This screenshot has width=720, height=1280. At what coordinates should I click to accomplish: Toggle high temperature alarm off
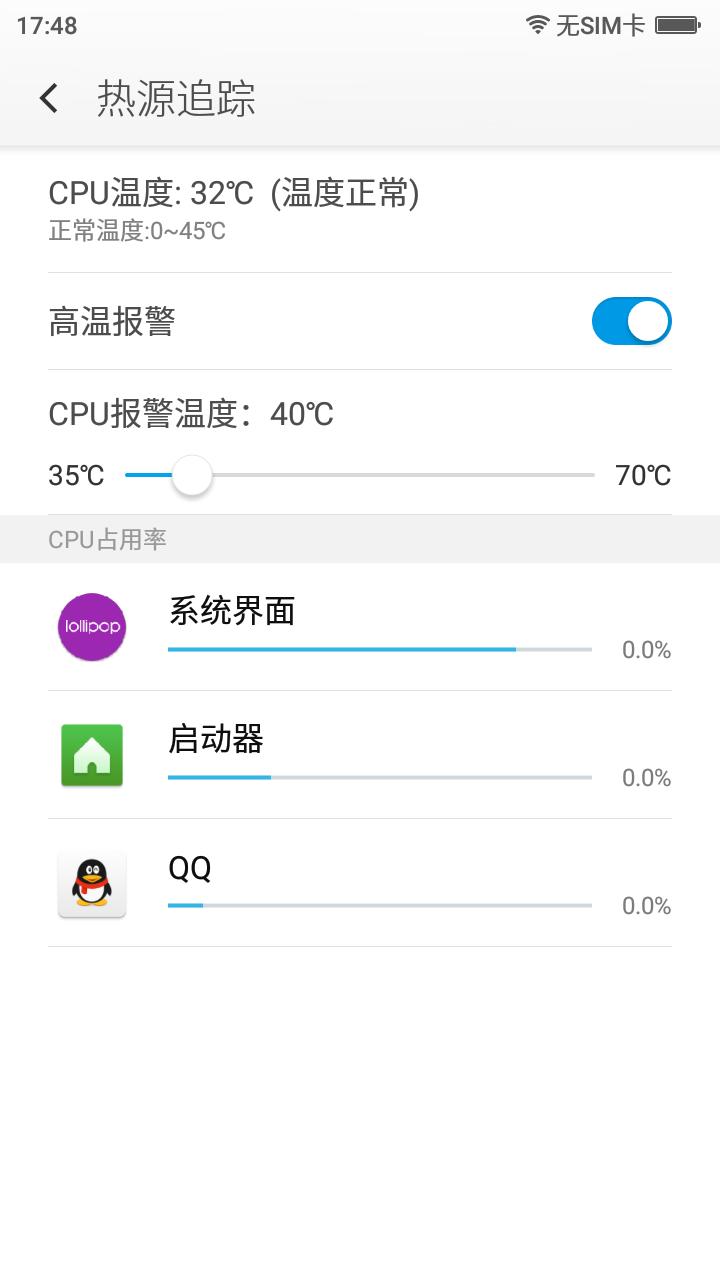(x=631, y=321)
